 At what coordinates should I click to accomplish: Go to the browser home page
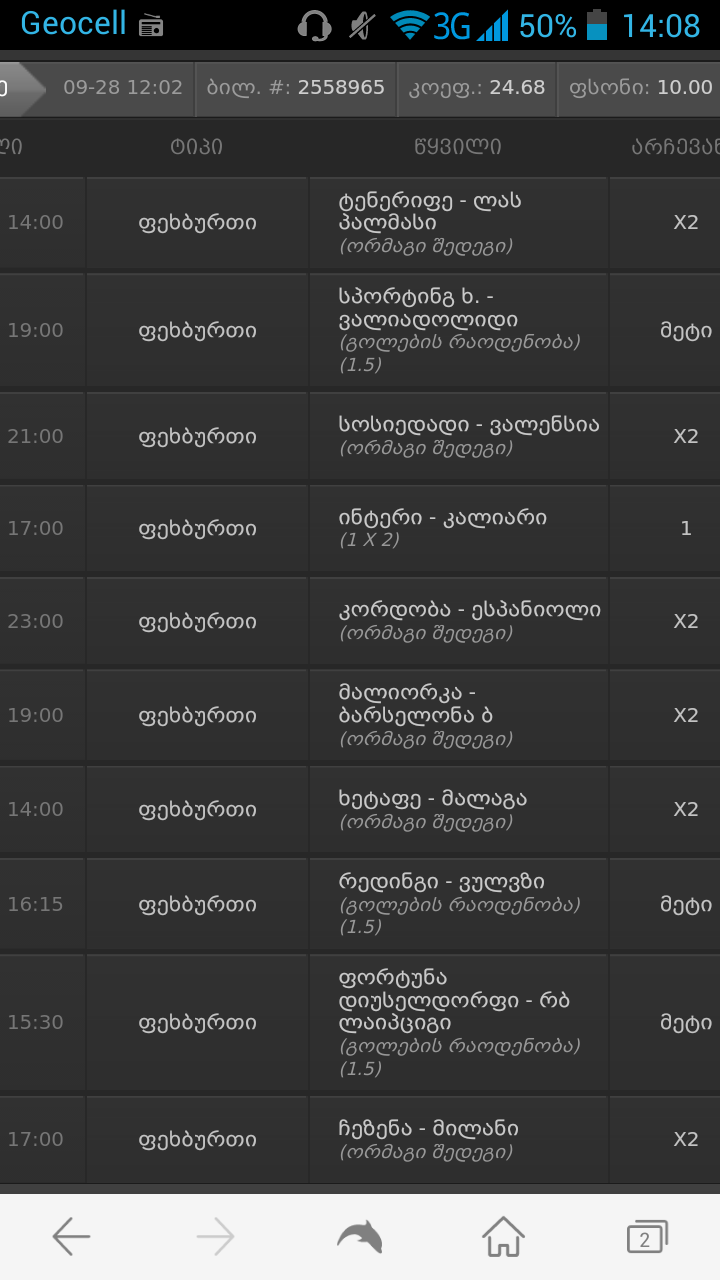(503, 1237)
